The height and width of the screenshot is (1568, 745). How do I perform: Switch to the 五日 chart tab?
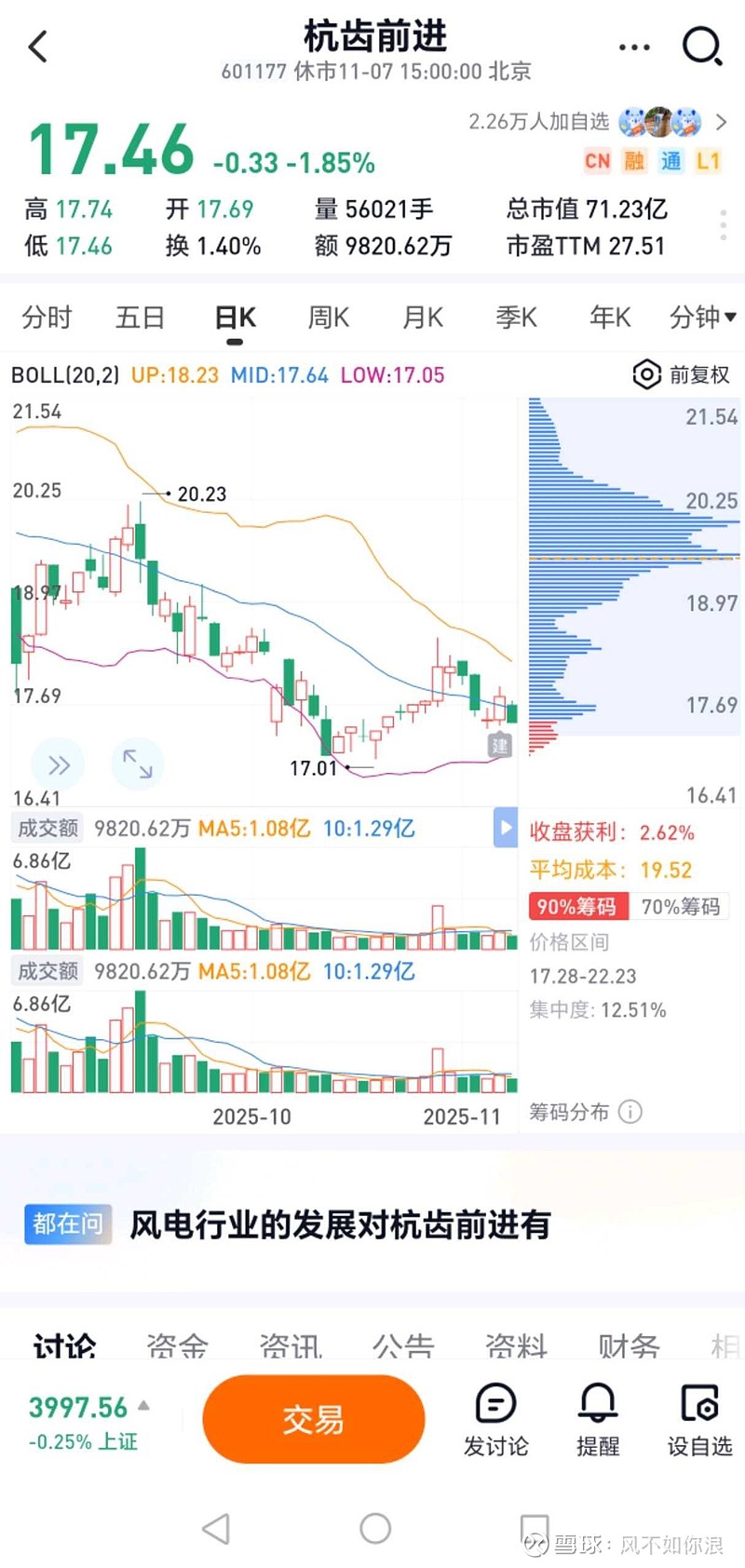[140, 318]
